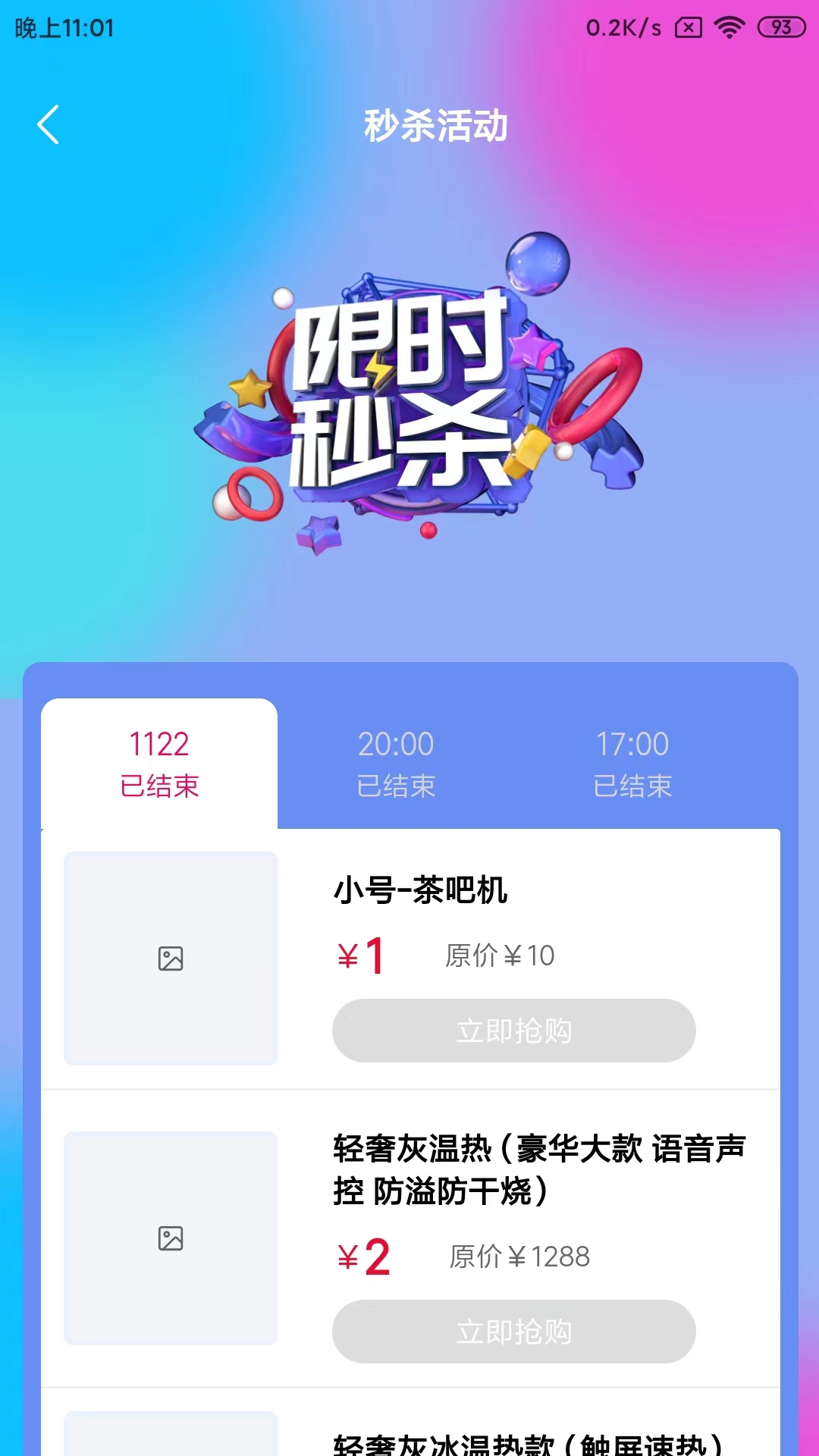Select the 1122 已结束 tab

pyautogui.click(x=159, y=764)
